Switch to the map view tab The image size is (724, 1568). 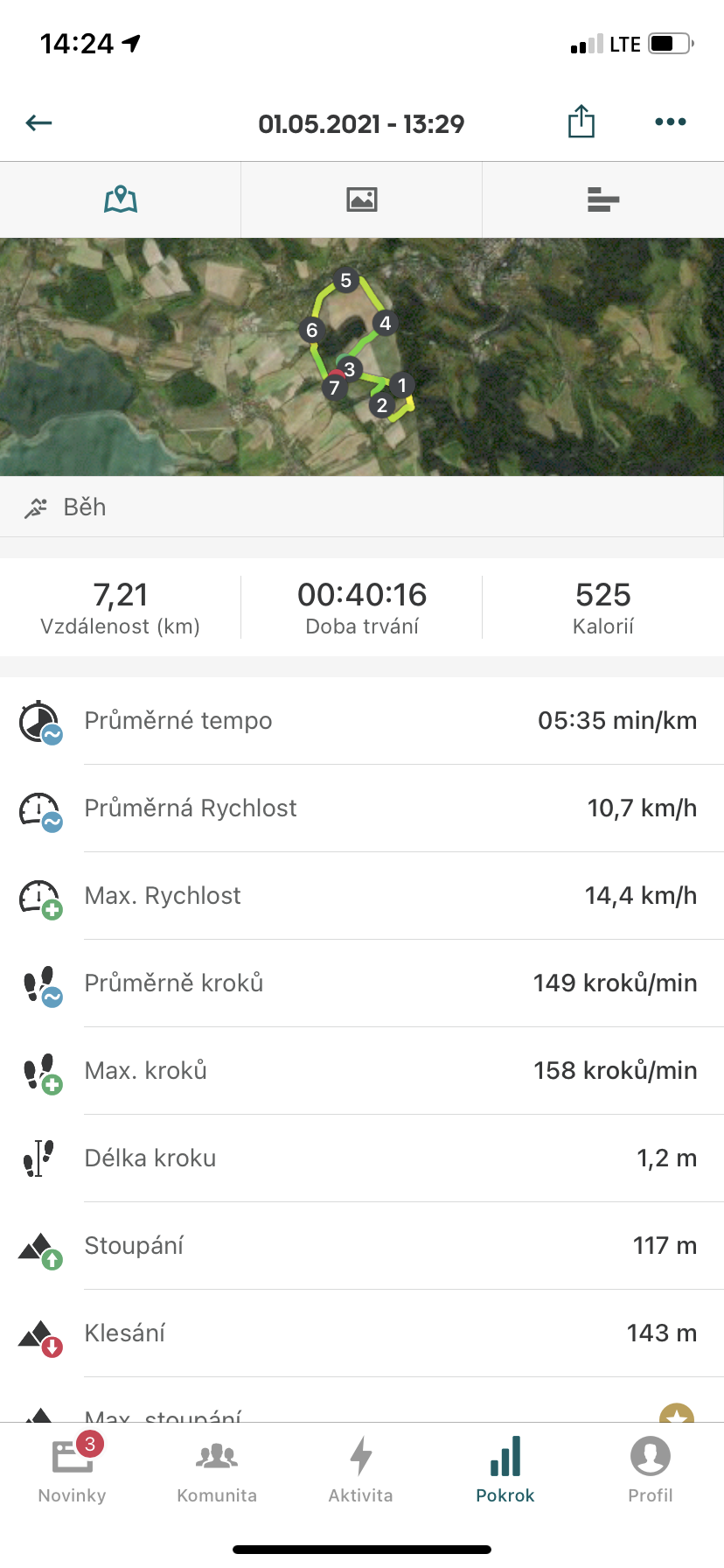tap(121, 199)
